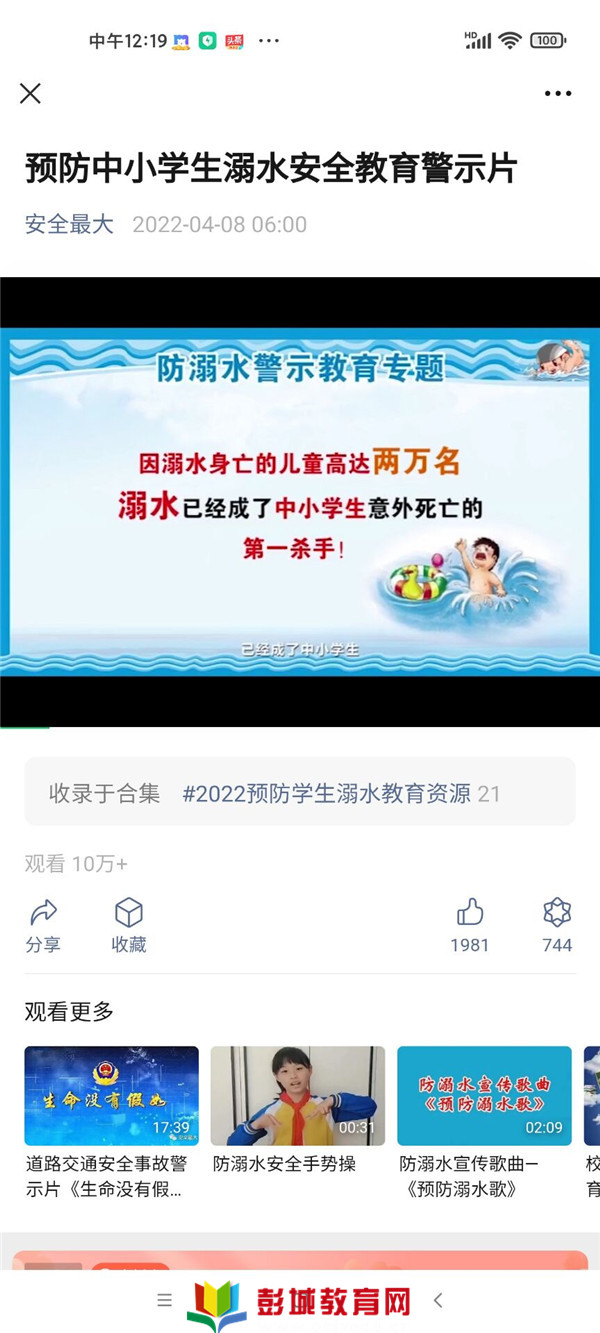Image resolution: width=600 pixels, height=1333 pixels.
Task: Play the drowning prevention video
Action: 300,501
